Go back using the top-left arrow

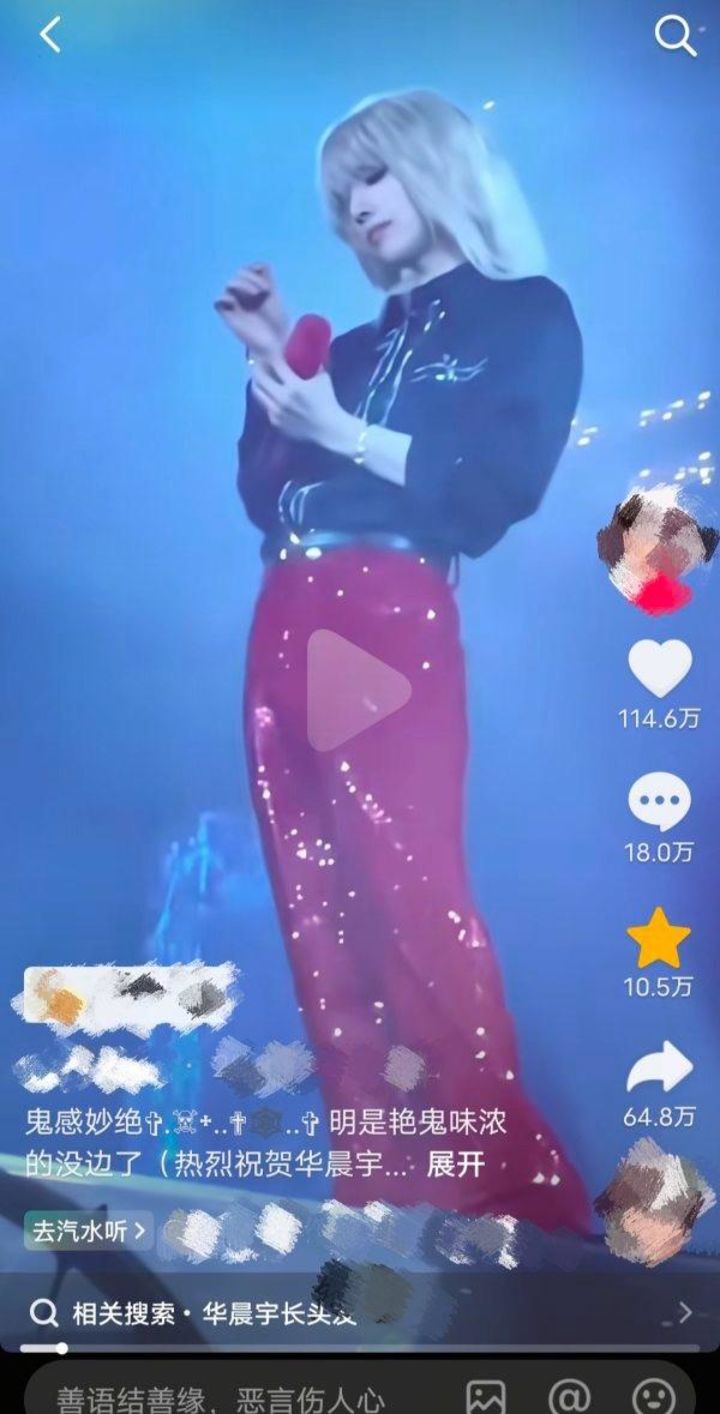(x=50, y=36)
